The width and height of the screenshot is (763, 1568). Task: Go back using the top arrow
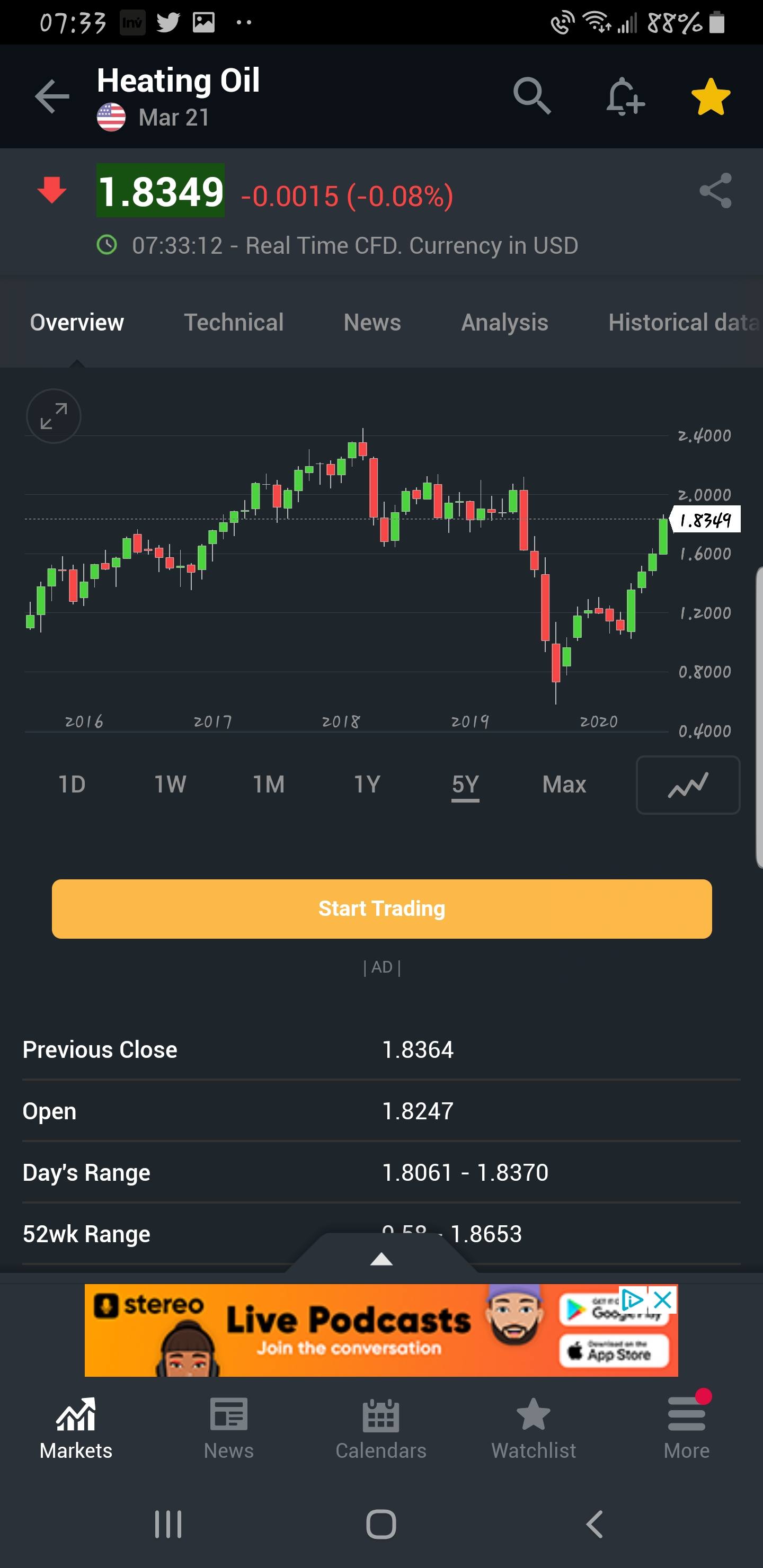[52, 96]
